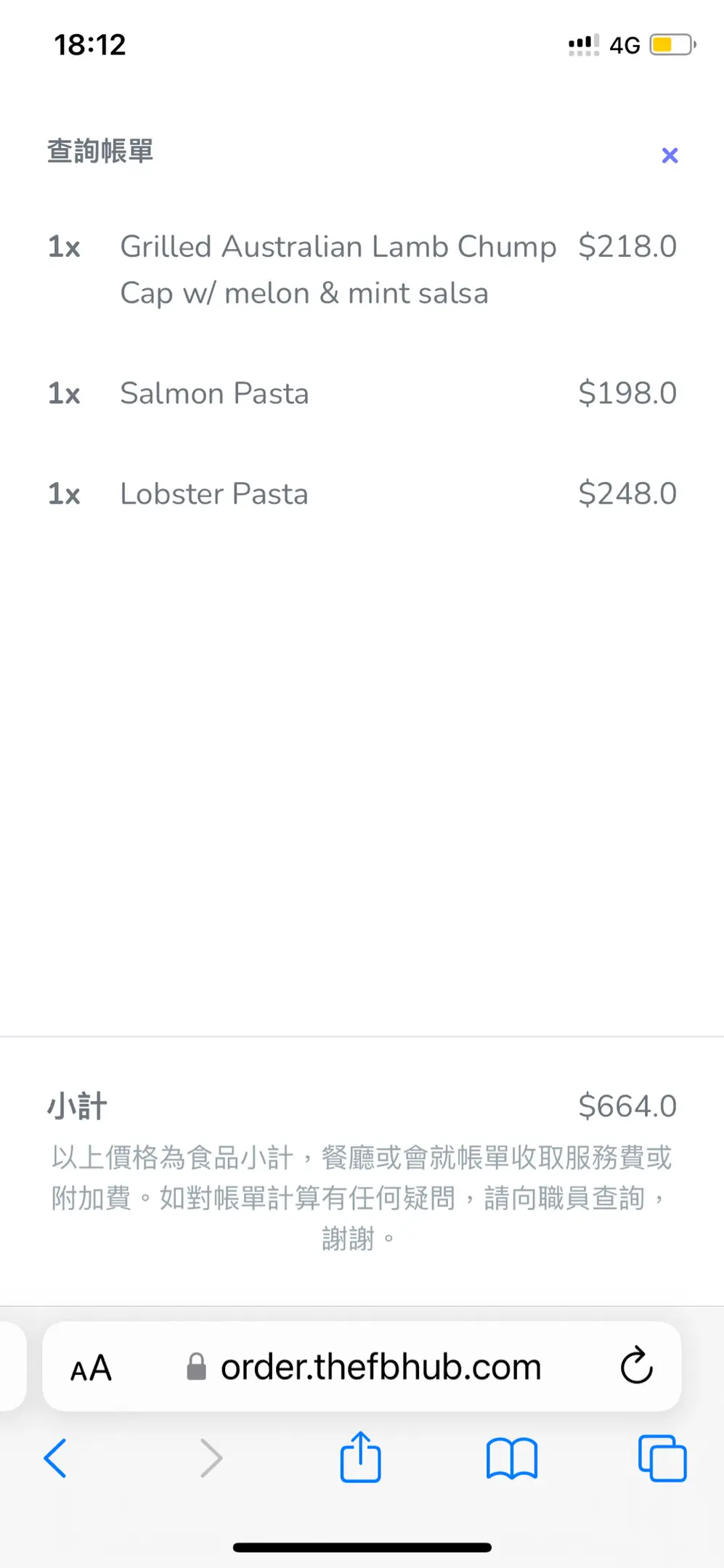Go back to the previous page
Screen dimensions: 724x1568
point(55,1458)
